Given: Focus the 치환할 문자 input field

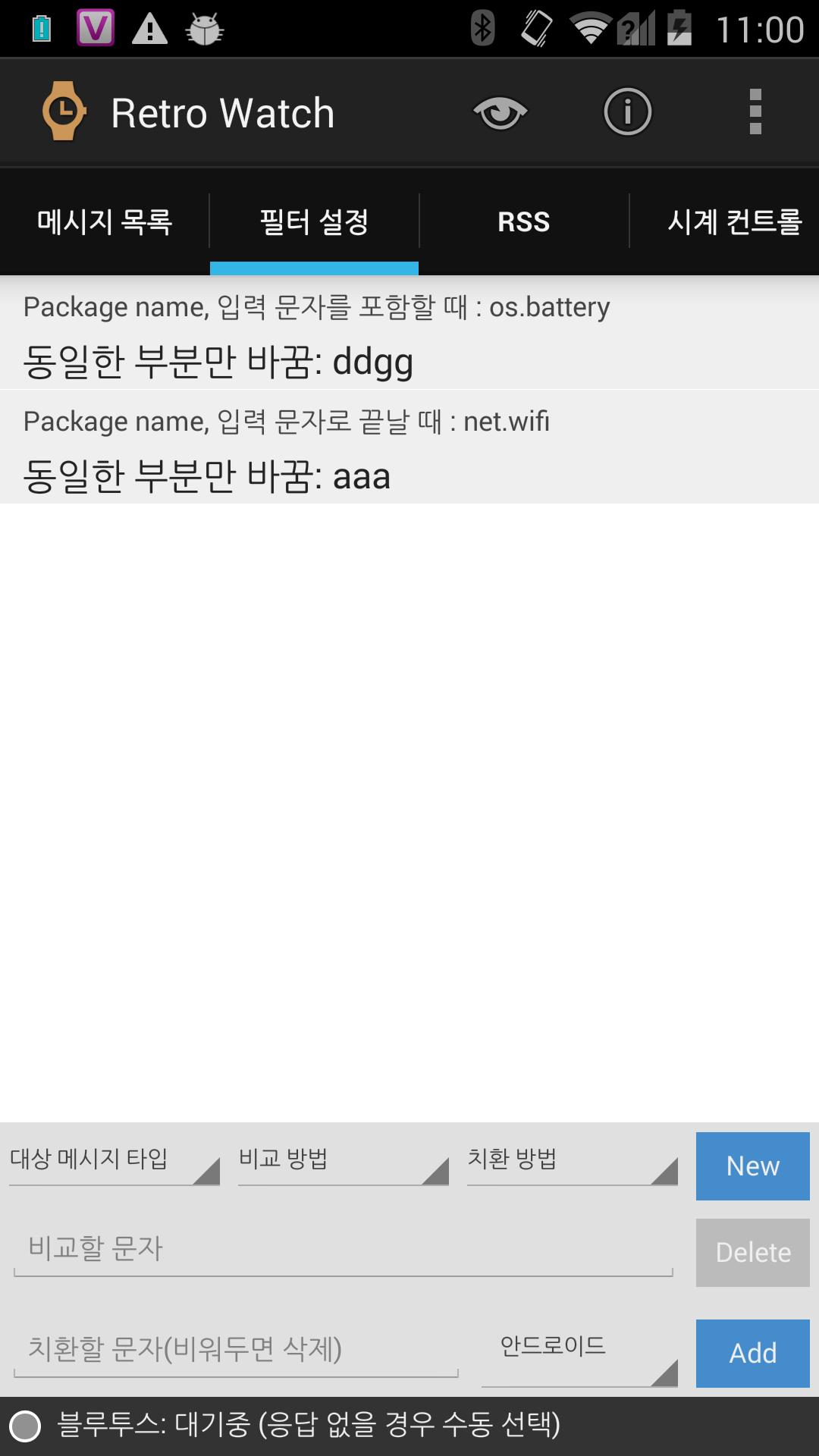Looking at the screenshot, I should point(236,1350).
